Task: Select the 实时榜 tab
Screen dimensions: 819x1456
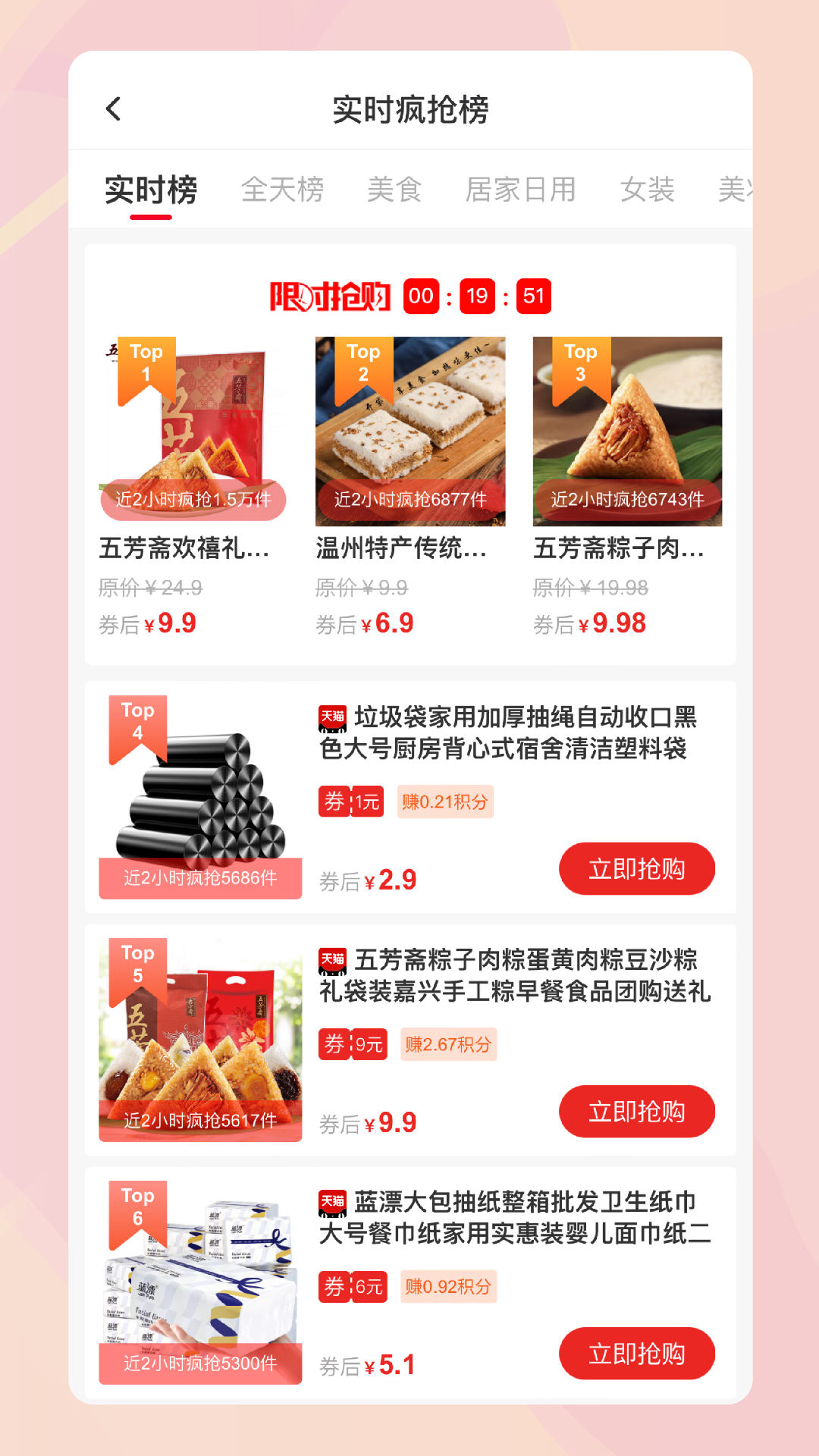Action: (x=151, y=190)
